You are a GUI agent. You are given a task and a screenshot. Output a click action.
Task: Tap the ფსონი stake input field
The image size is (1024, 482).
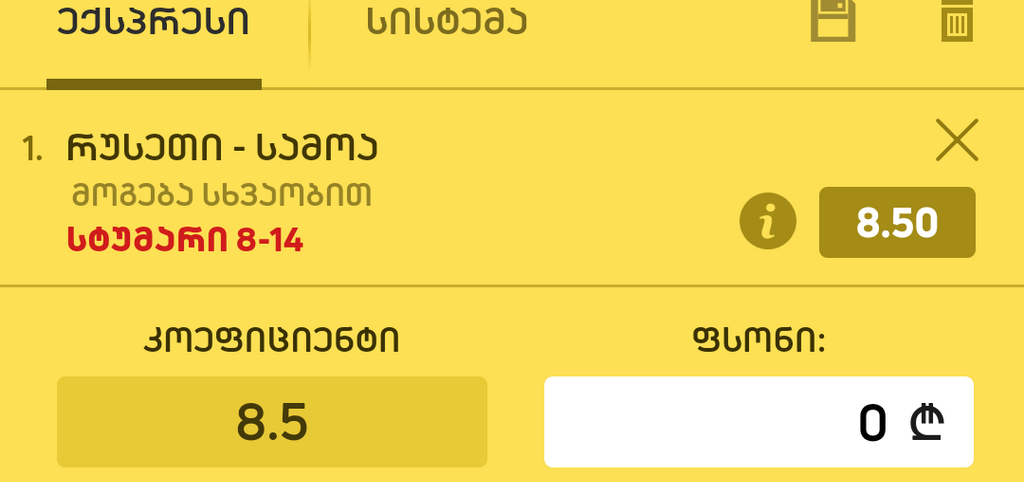(758, 422)
